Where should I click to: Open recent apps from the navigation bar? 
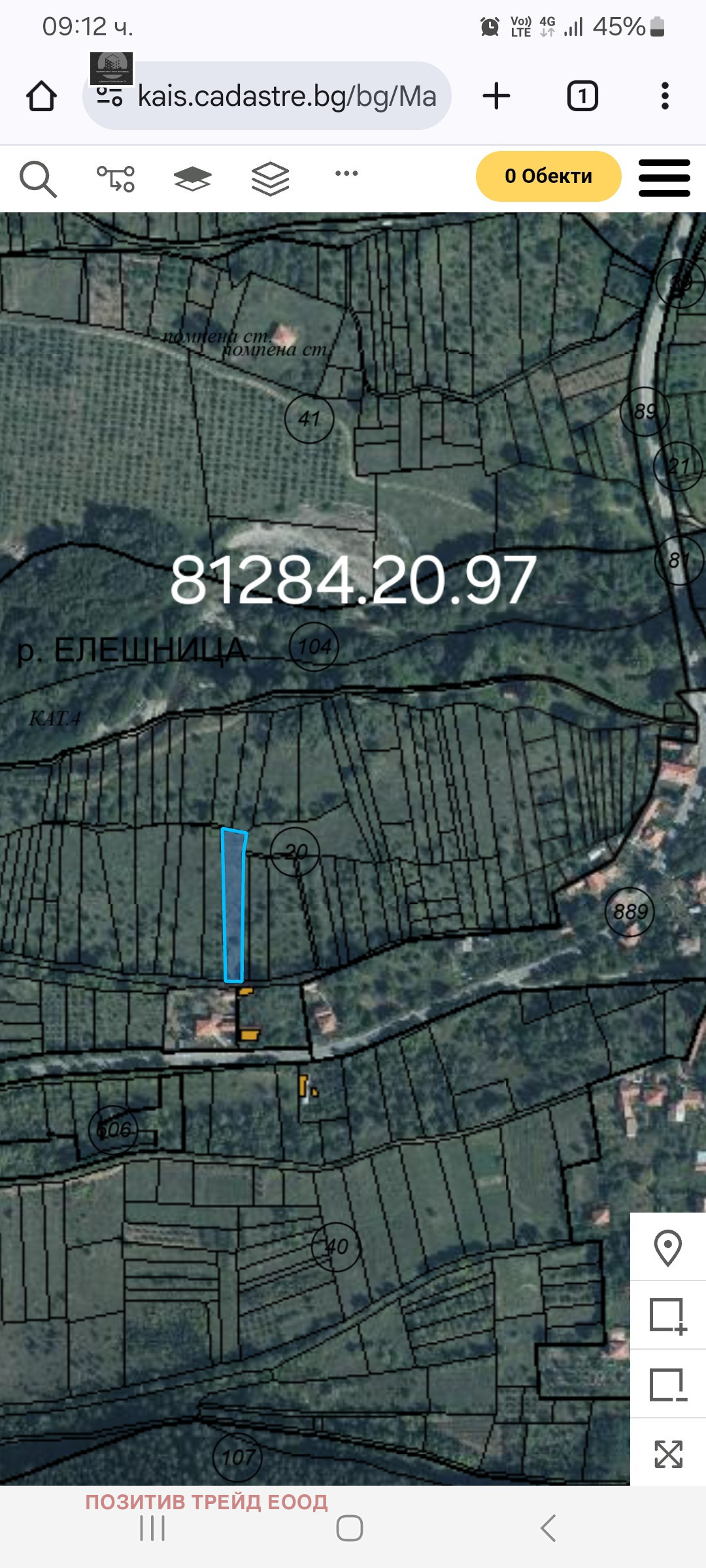click(x=152, y=1528)
